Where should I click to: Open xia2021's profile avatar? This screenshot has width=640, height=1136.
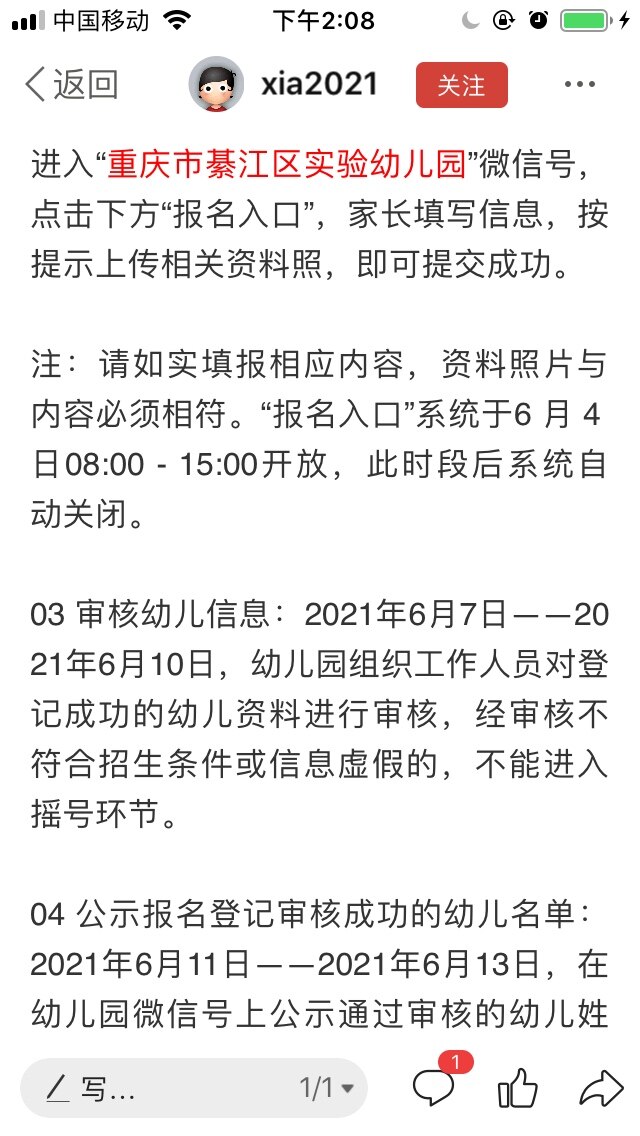tap(216, 85)
